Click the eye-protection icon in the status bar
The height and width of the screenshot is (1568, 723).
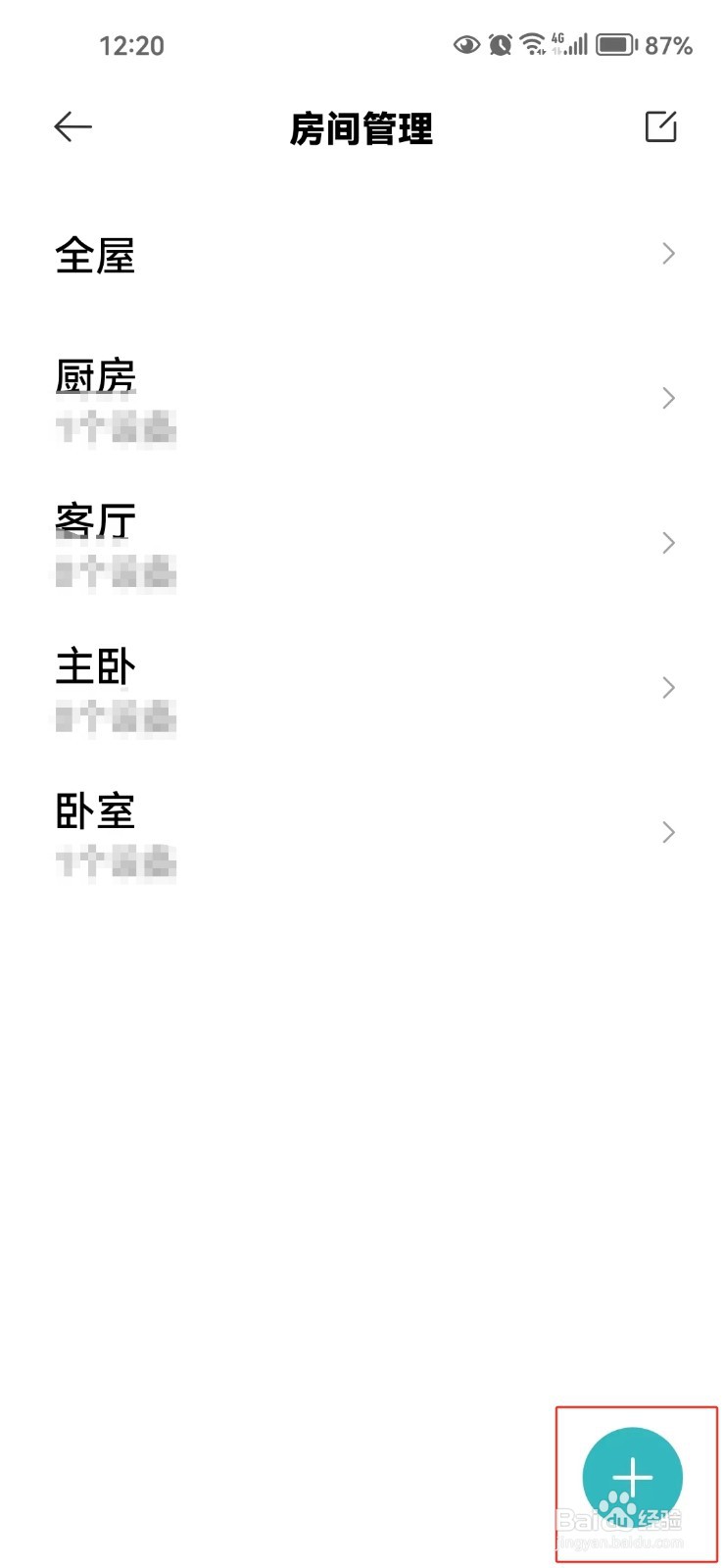point(466,44)
